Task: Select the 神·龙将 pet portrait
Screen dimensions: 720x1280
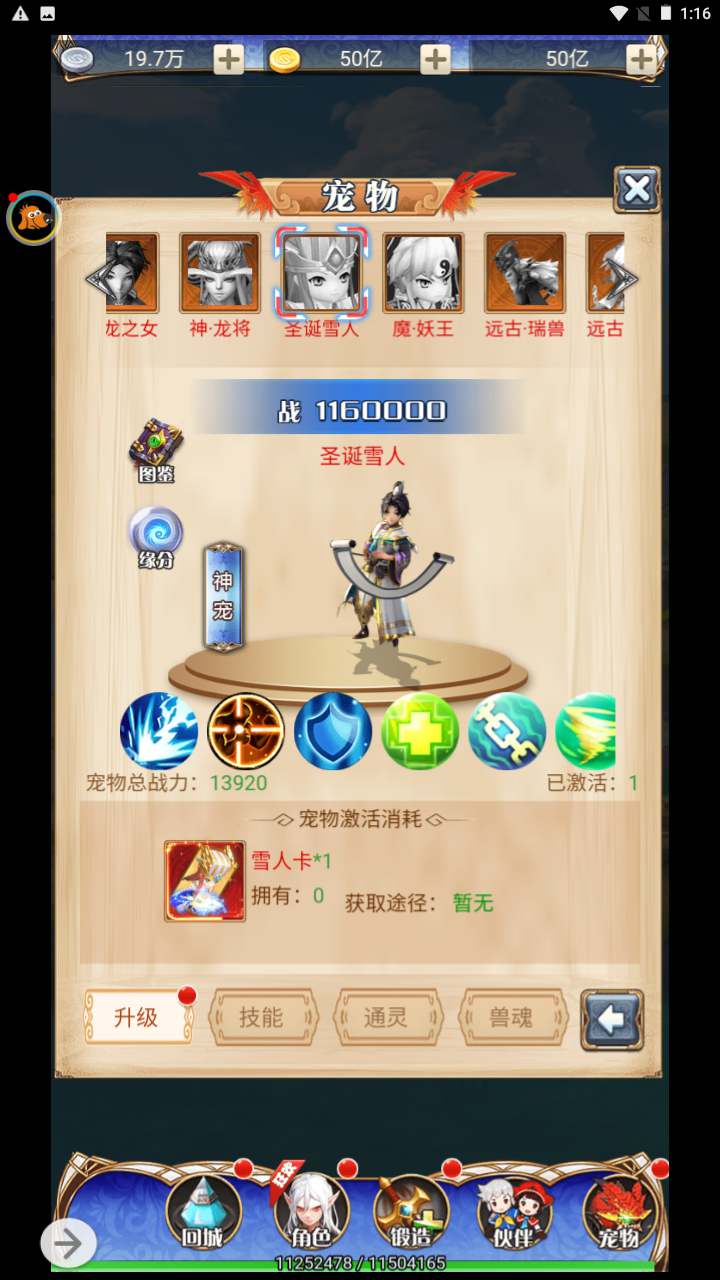Action: [219, 273]
